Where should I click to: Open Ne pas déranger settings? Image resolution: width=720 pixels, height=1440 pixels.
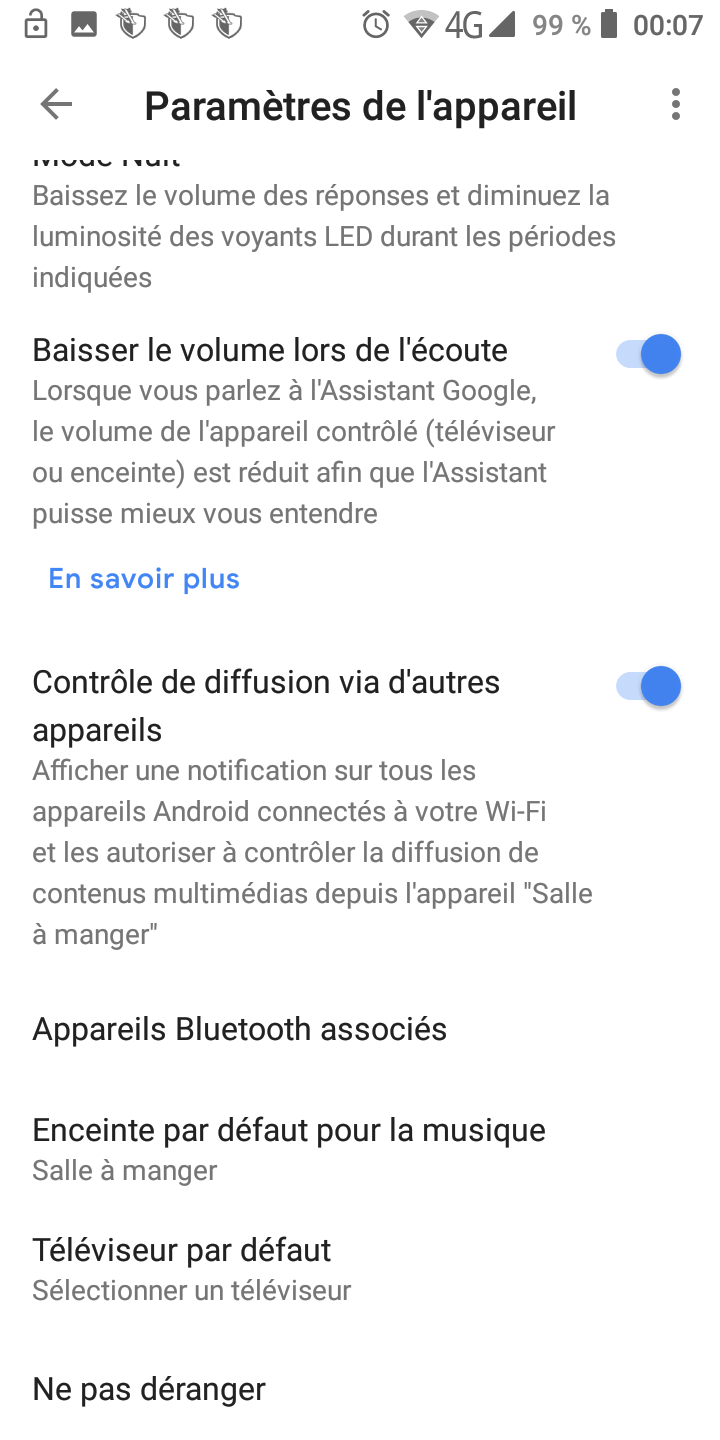tap(149, 1389)
